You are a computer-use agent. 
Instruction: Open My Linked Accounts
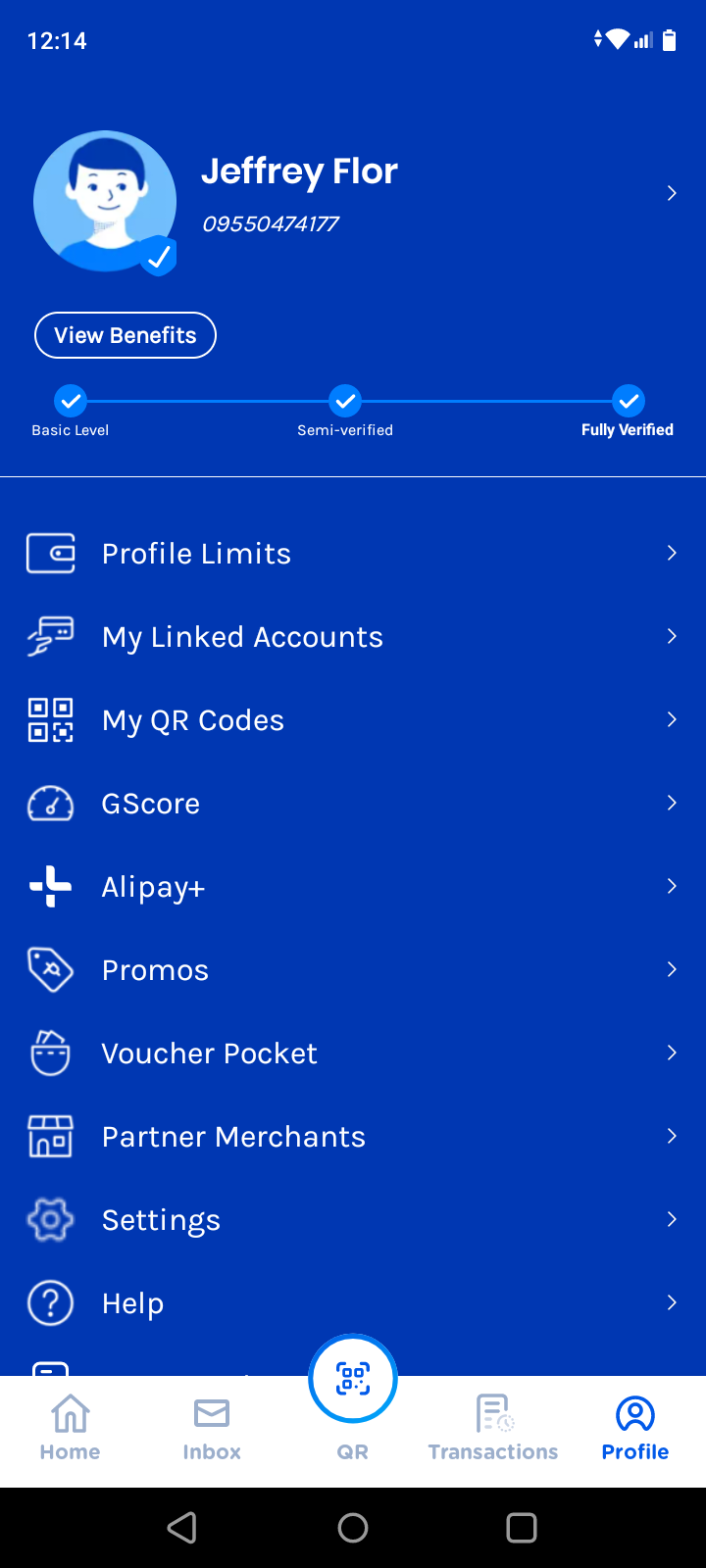(x=353, y=637)
